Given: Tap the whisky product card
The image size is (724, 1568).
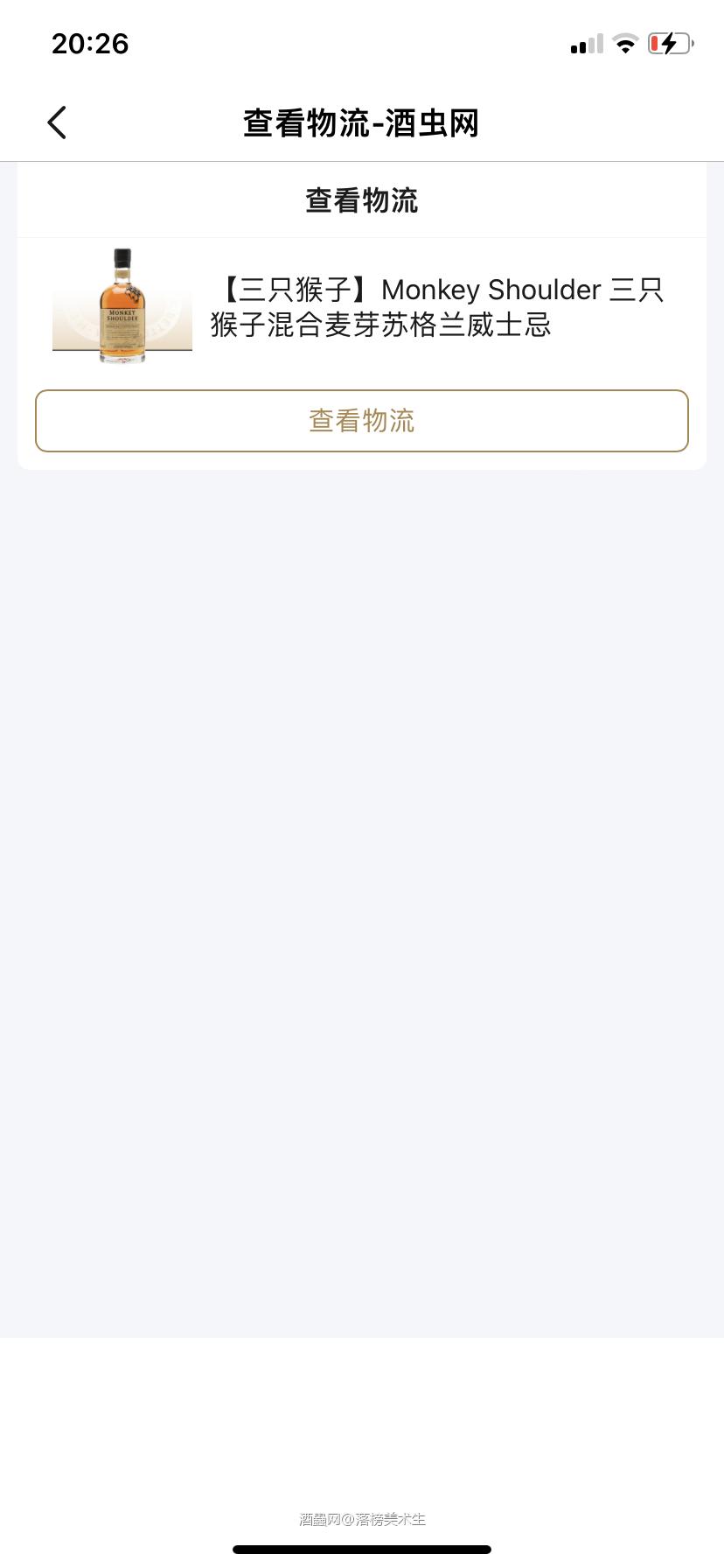Looking at the screenshot, I should click(361, 306).
